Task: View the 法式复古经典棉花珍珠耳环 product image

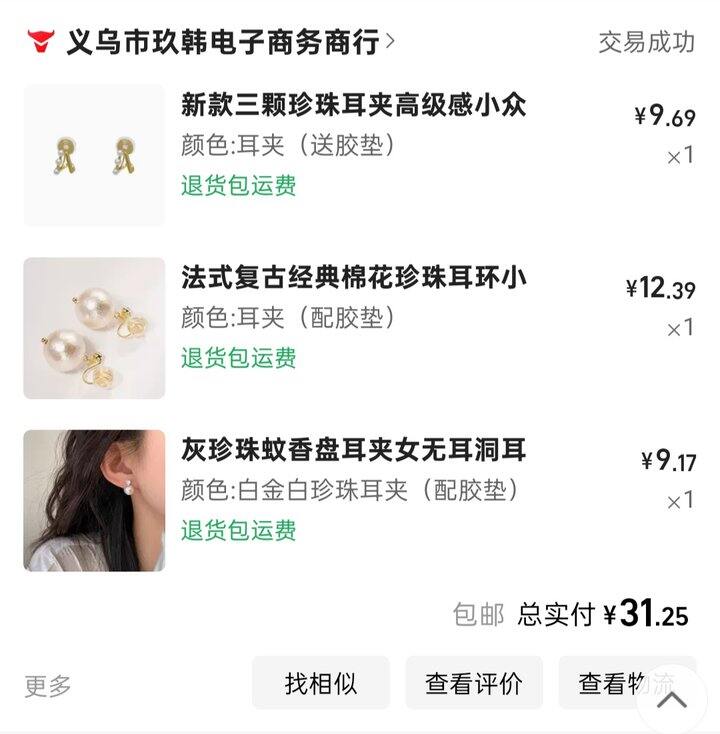Action: point(94,328)
